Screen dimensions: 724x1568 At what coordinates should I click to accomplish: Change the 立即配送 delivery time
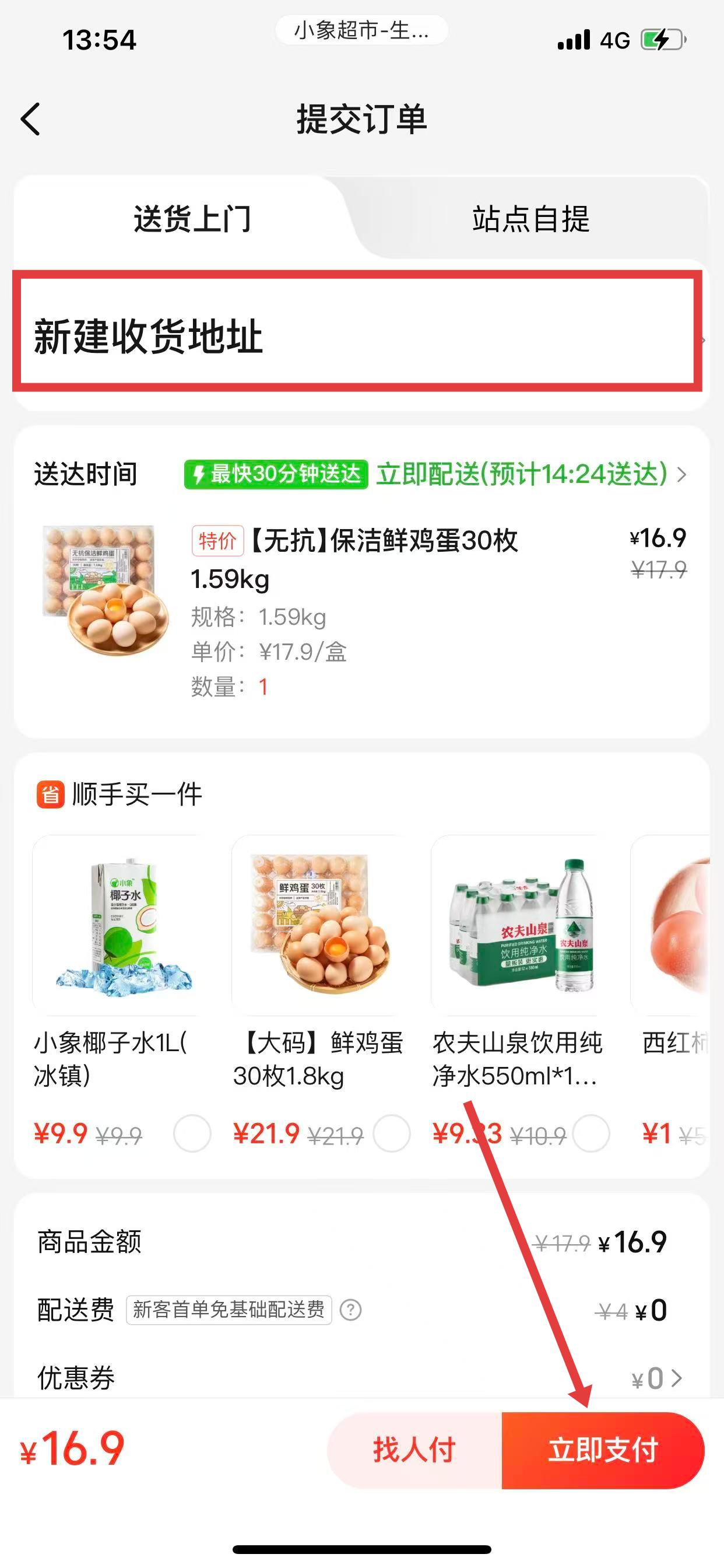(530, 474)
